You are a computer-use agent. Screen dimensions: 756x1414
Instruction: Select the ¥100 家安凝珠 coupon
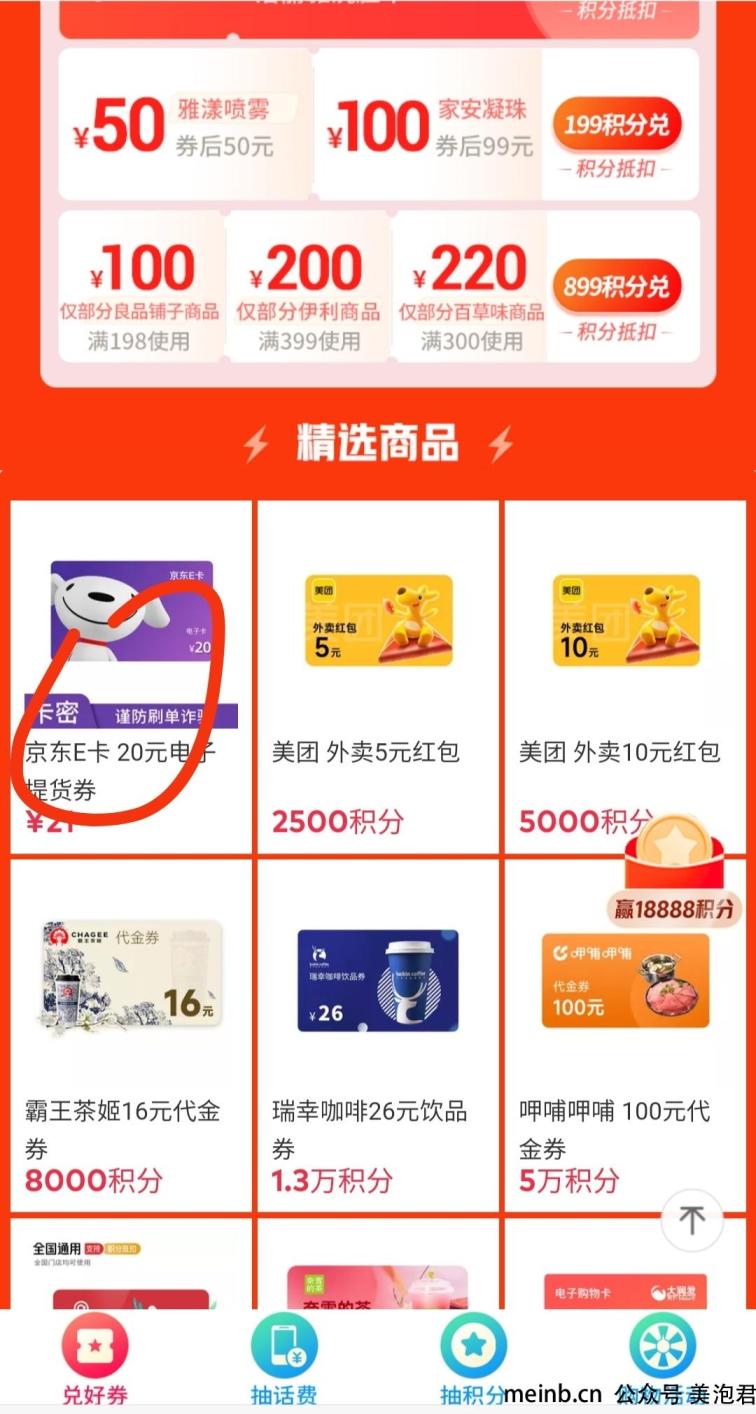coord(430,126)
